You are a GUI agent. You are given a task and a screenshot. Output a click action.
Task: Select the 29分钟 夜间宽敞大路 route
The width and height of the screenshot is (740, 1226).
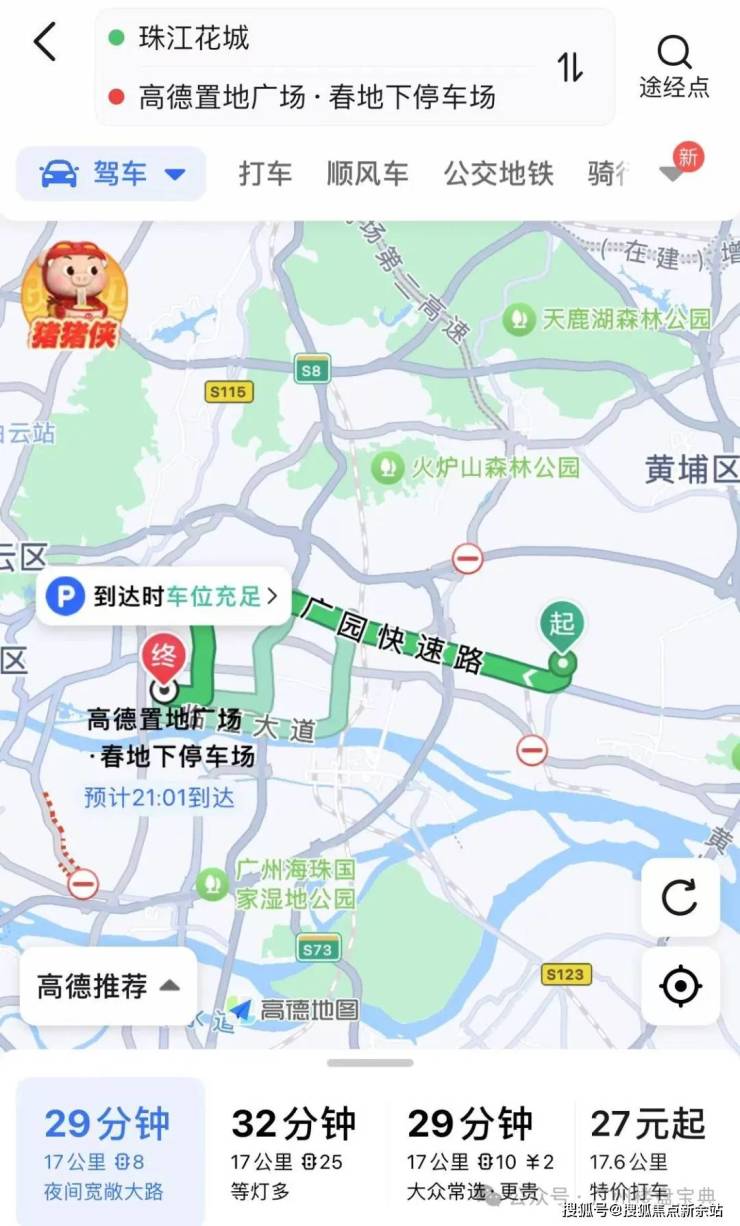click(108, 1150)
